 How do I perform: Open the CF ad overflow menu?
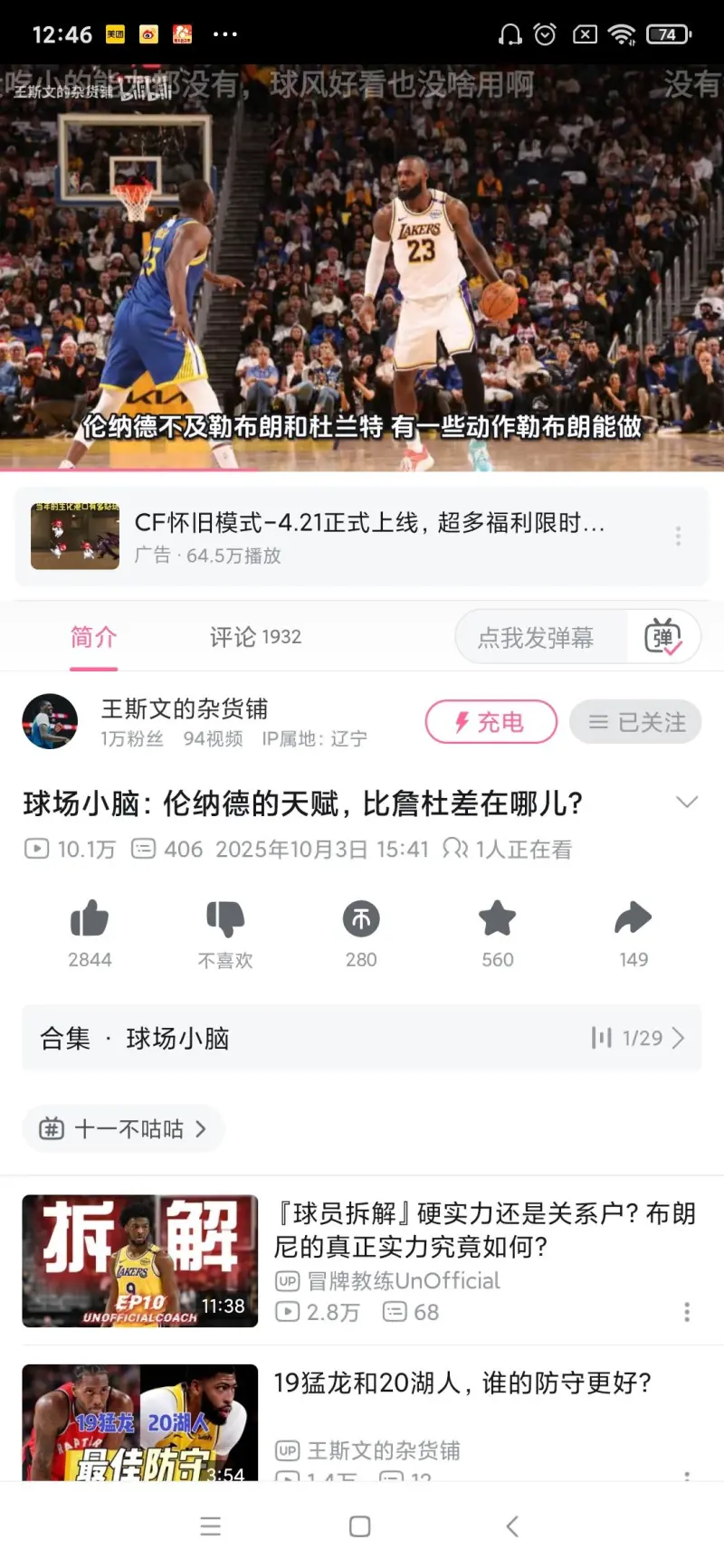click(678, 536)
